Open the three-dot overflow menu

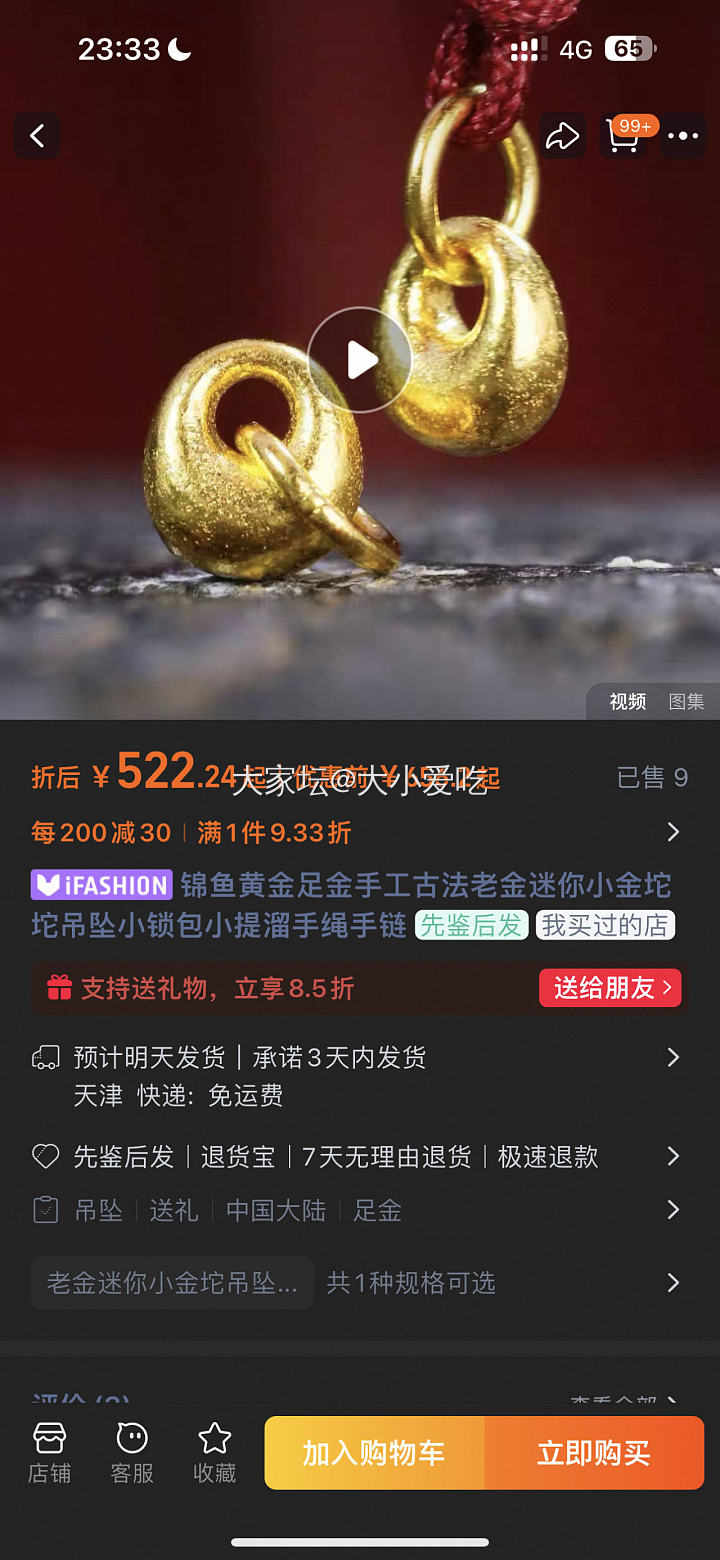(684, 136)
